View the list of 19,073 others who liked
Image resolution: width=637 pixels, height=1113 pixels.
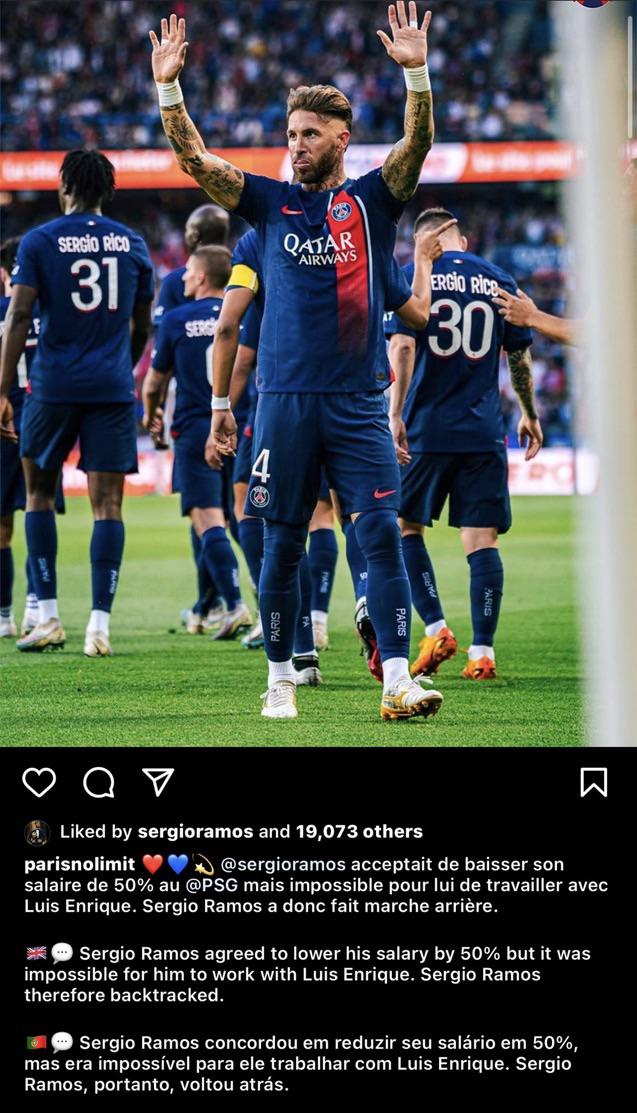pos(359,831)
